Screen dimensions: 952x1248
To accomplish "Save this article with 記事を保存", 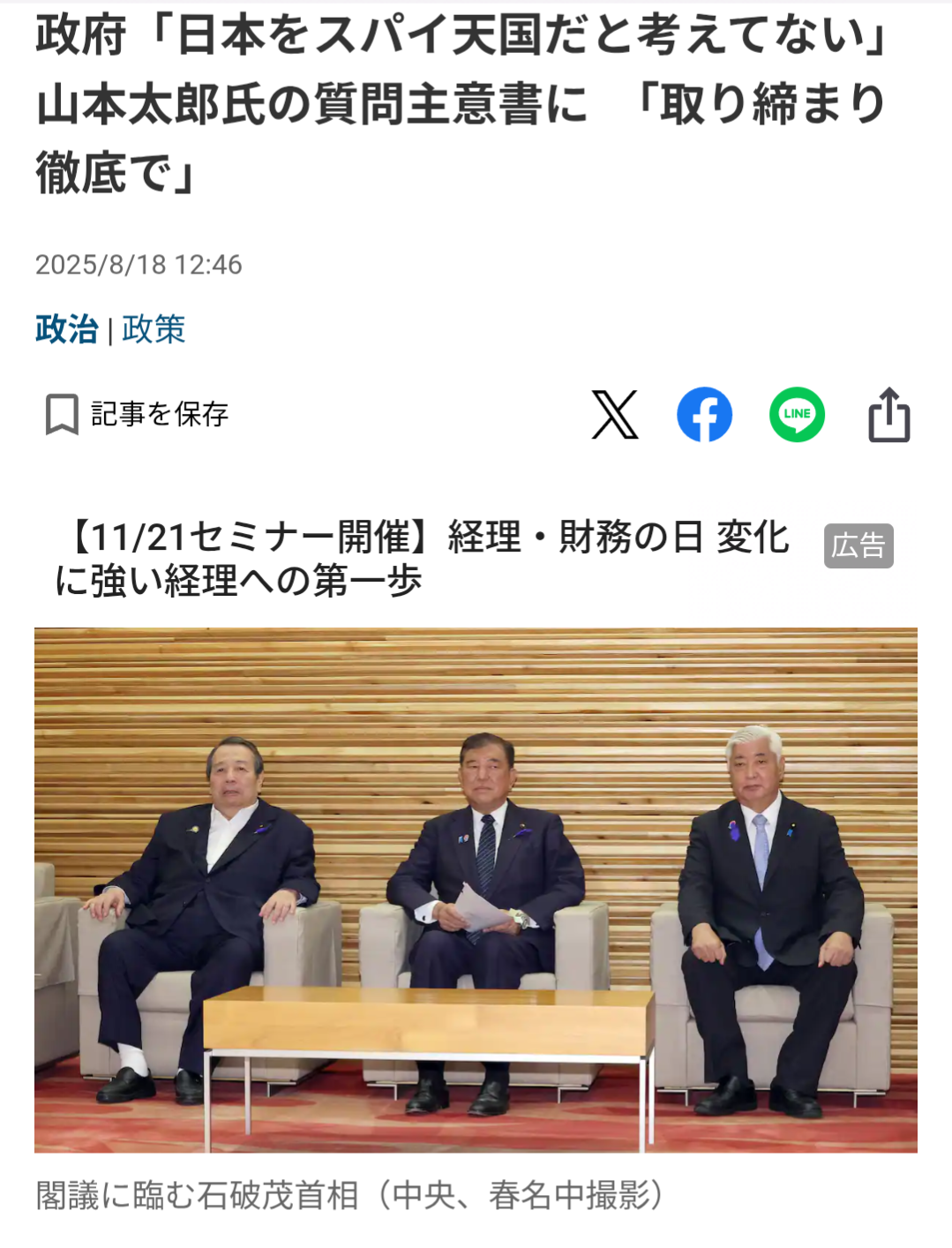I will (x=138, y=414).
